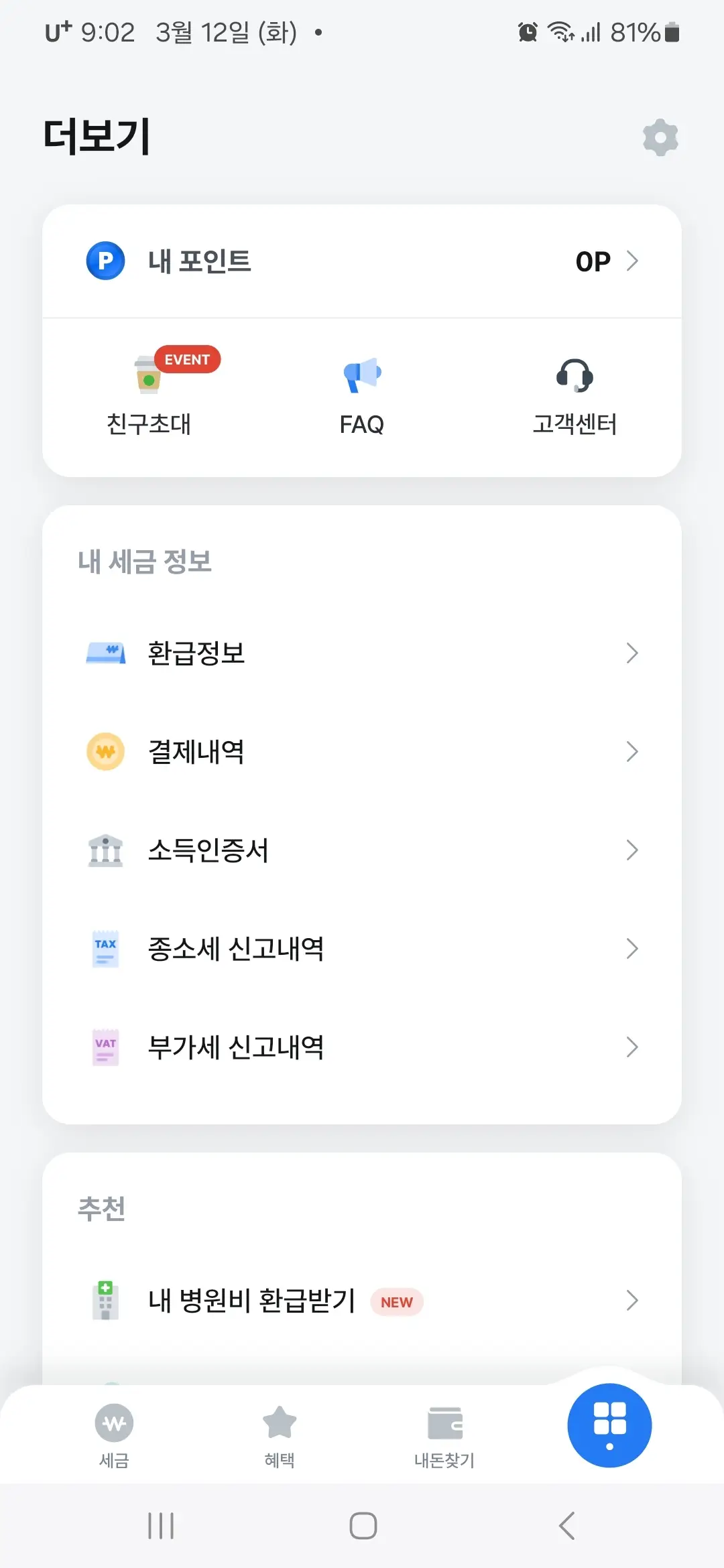Open 결제내역 via its right chevron
The height and width of the screenshot is (1568, 724).
(x=631, y=752)
